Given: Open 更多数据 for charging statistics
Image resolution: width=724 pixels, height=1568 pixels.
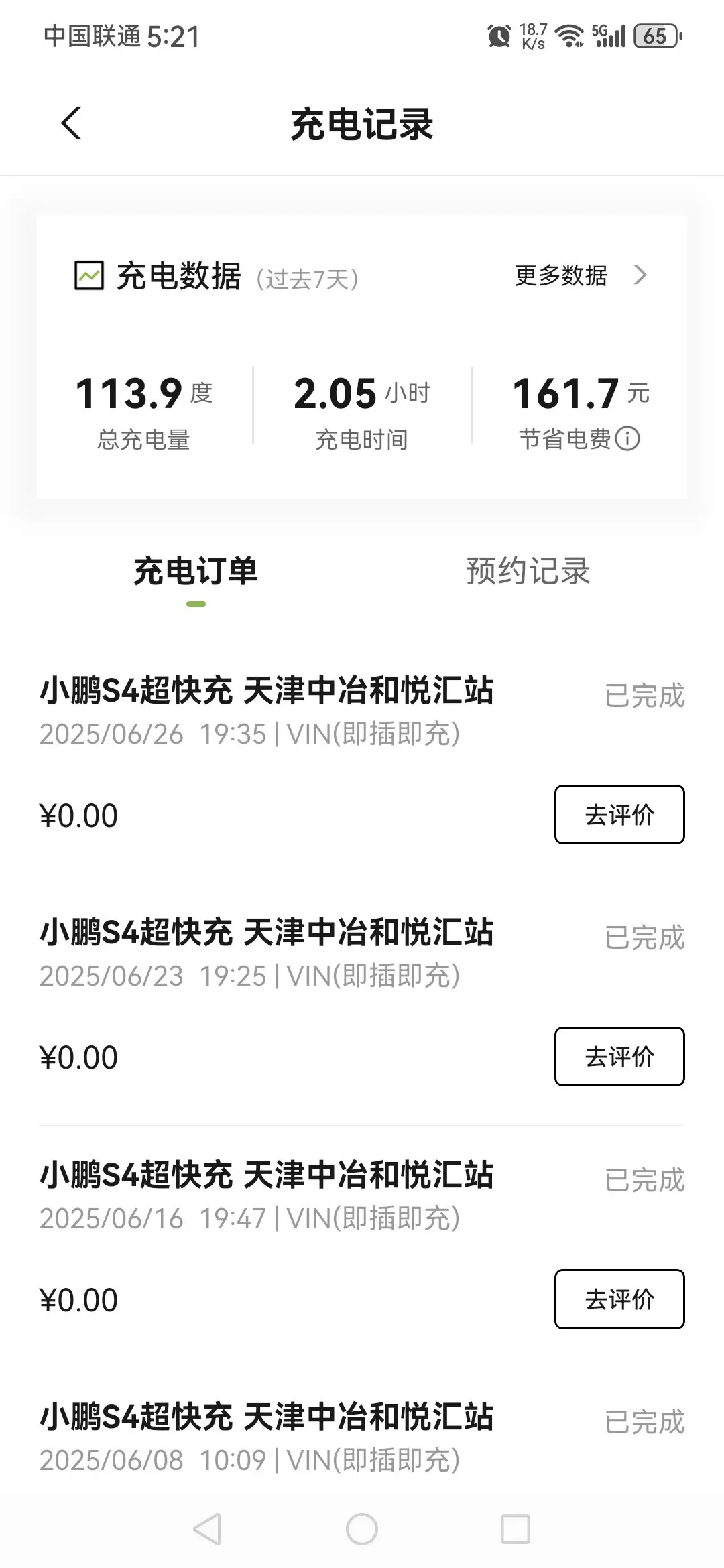Looking at the screenshot, I should tap(580, 275).
